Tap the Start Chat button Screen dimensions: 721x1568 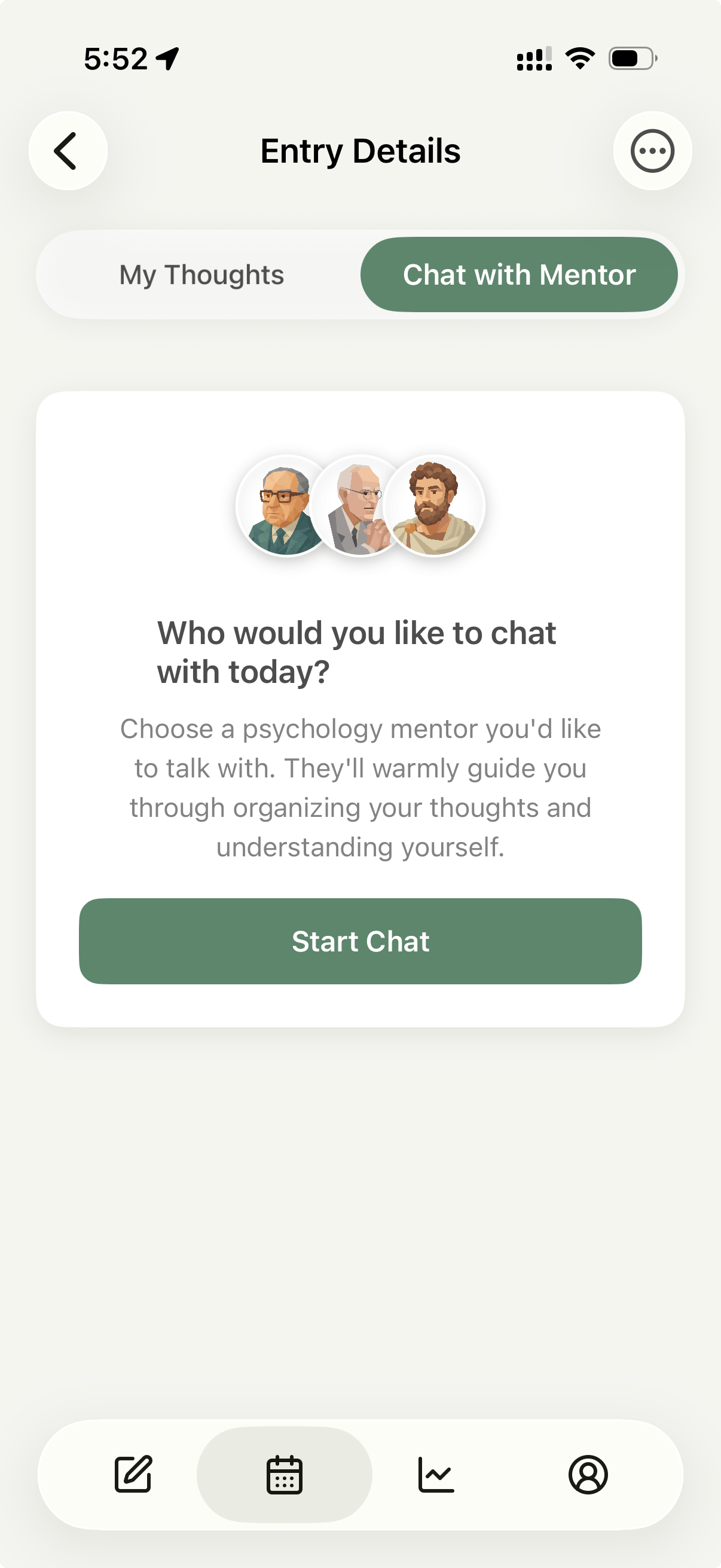[x=360, y=941]
